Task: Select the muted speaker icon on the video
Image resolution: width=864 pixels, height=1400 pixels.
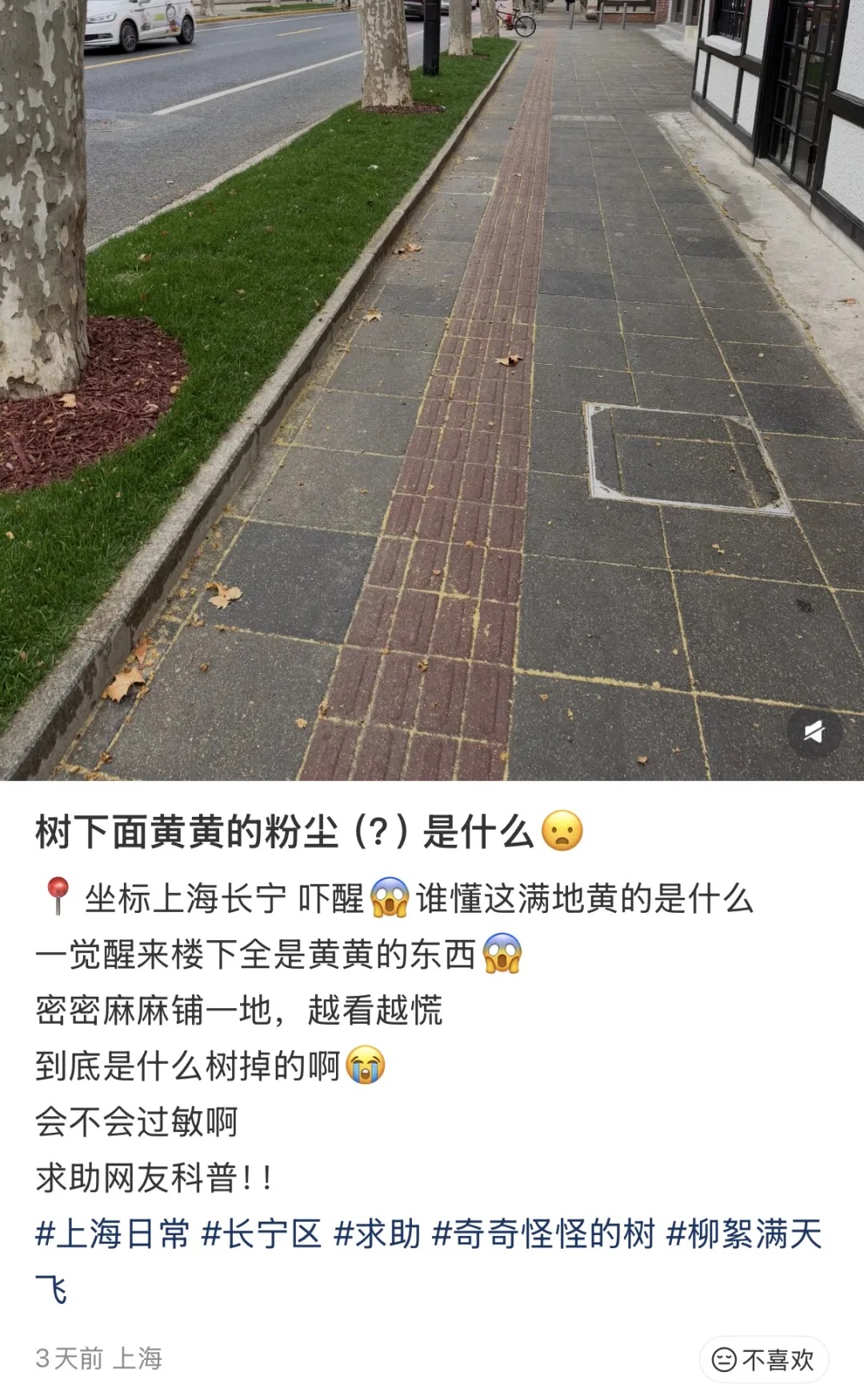Action: (x=814, y=729)
